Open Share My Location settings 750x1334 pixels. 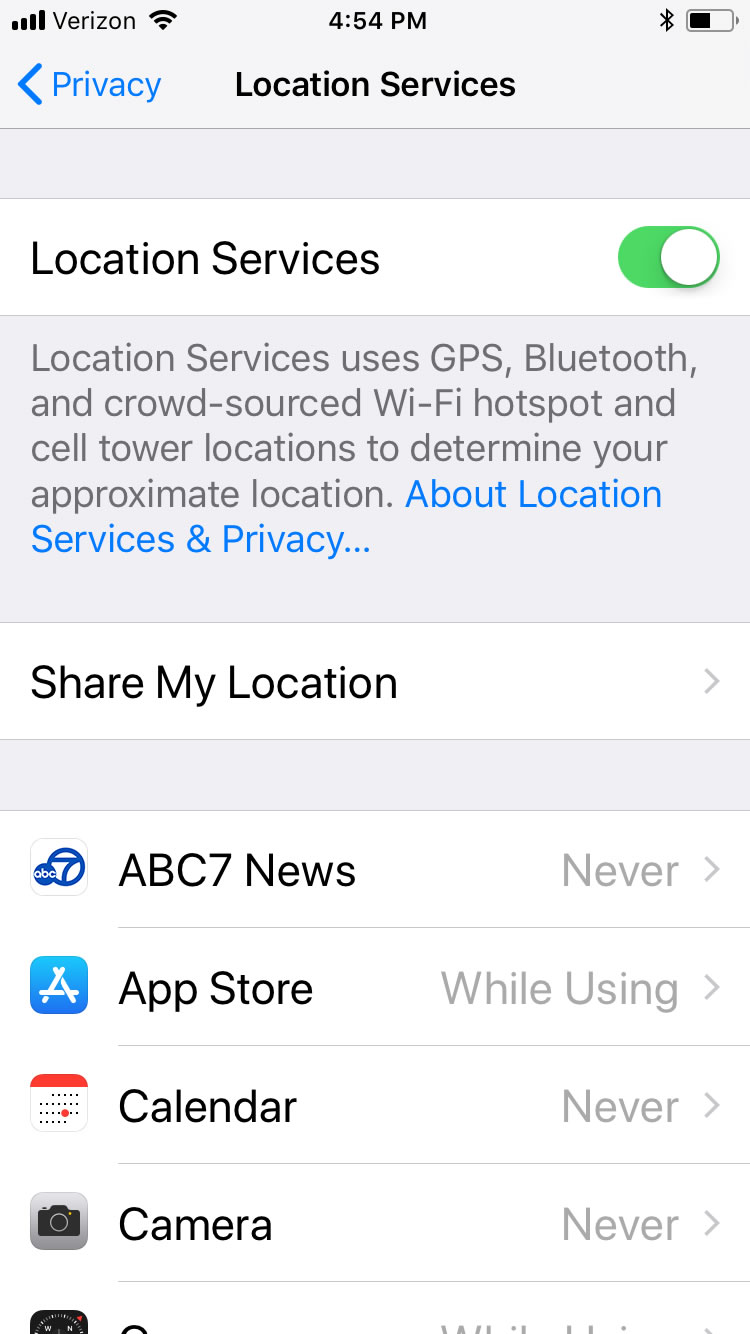point(375,682)
